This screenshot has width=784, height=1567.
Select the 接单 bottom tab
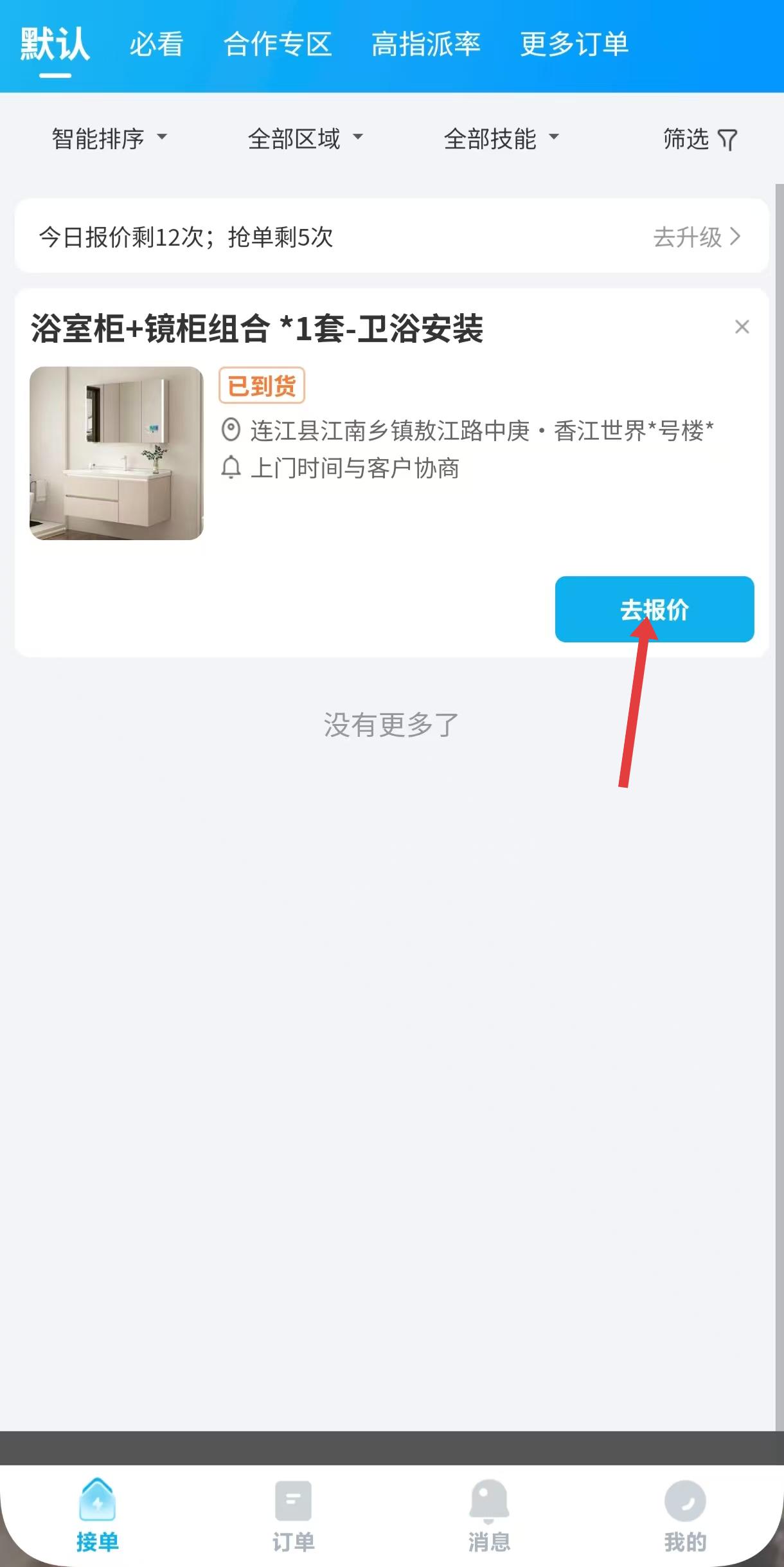98,1514
